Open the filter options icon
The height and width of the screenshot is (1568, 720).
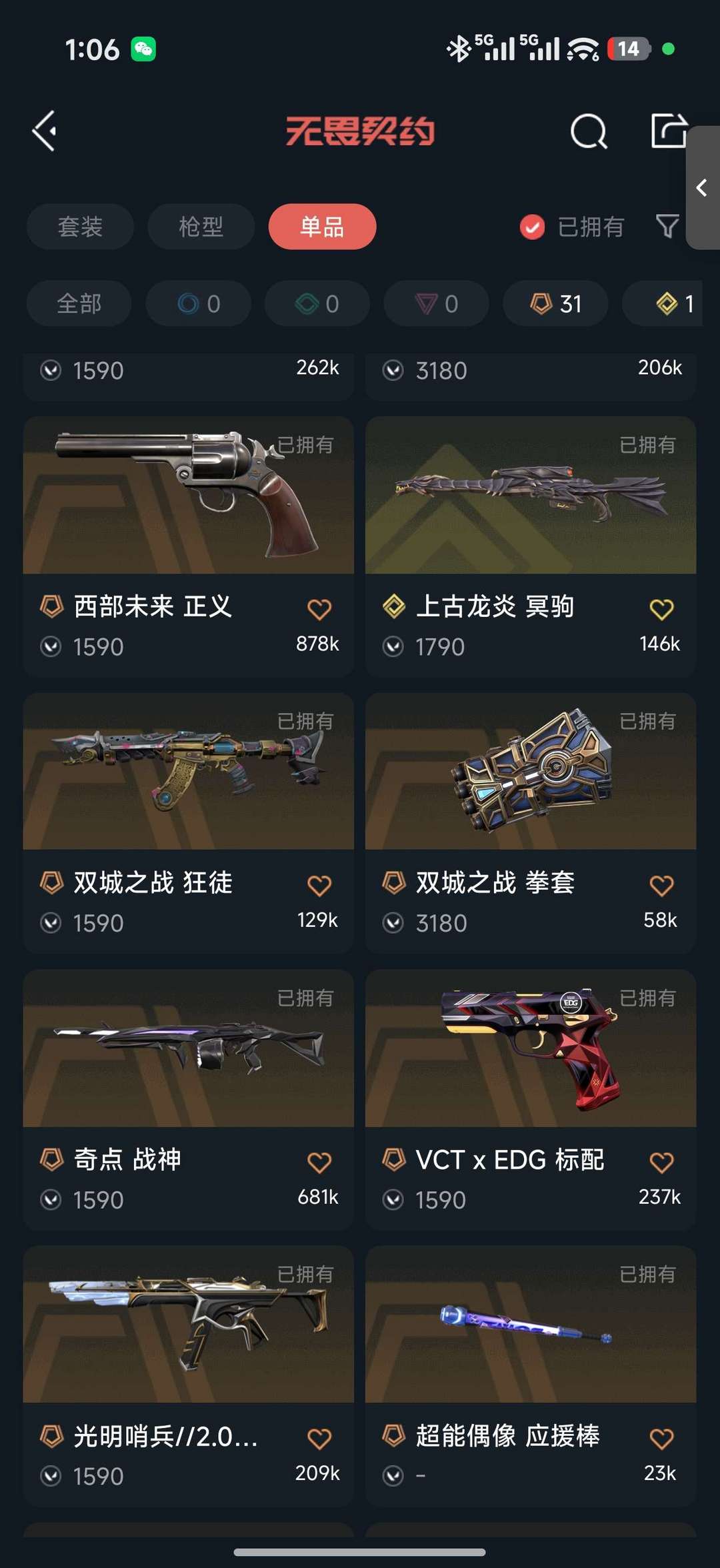tap(666, 227)
